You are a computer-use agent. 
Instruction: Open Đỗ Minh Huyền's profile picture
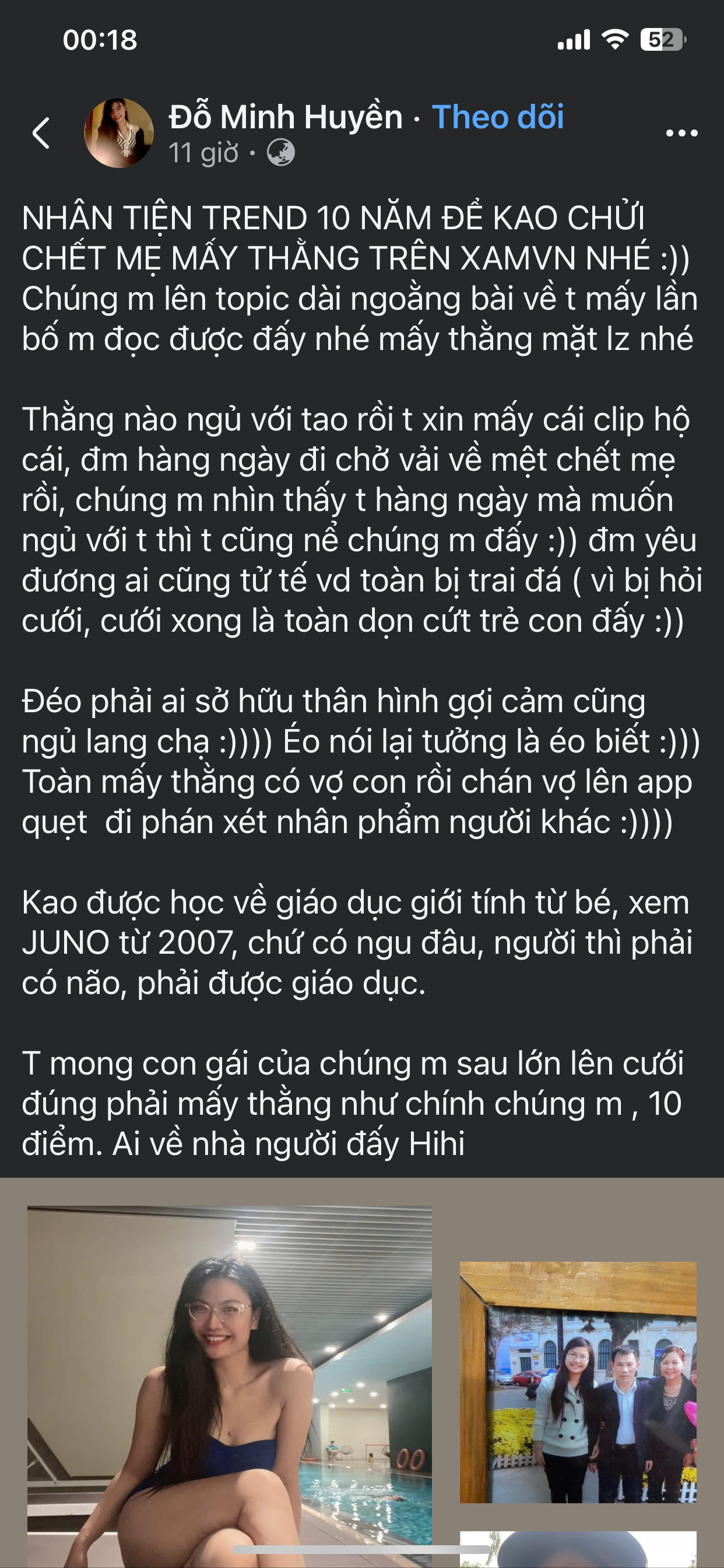coord(119,132)
